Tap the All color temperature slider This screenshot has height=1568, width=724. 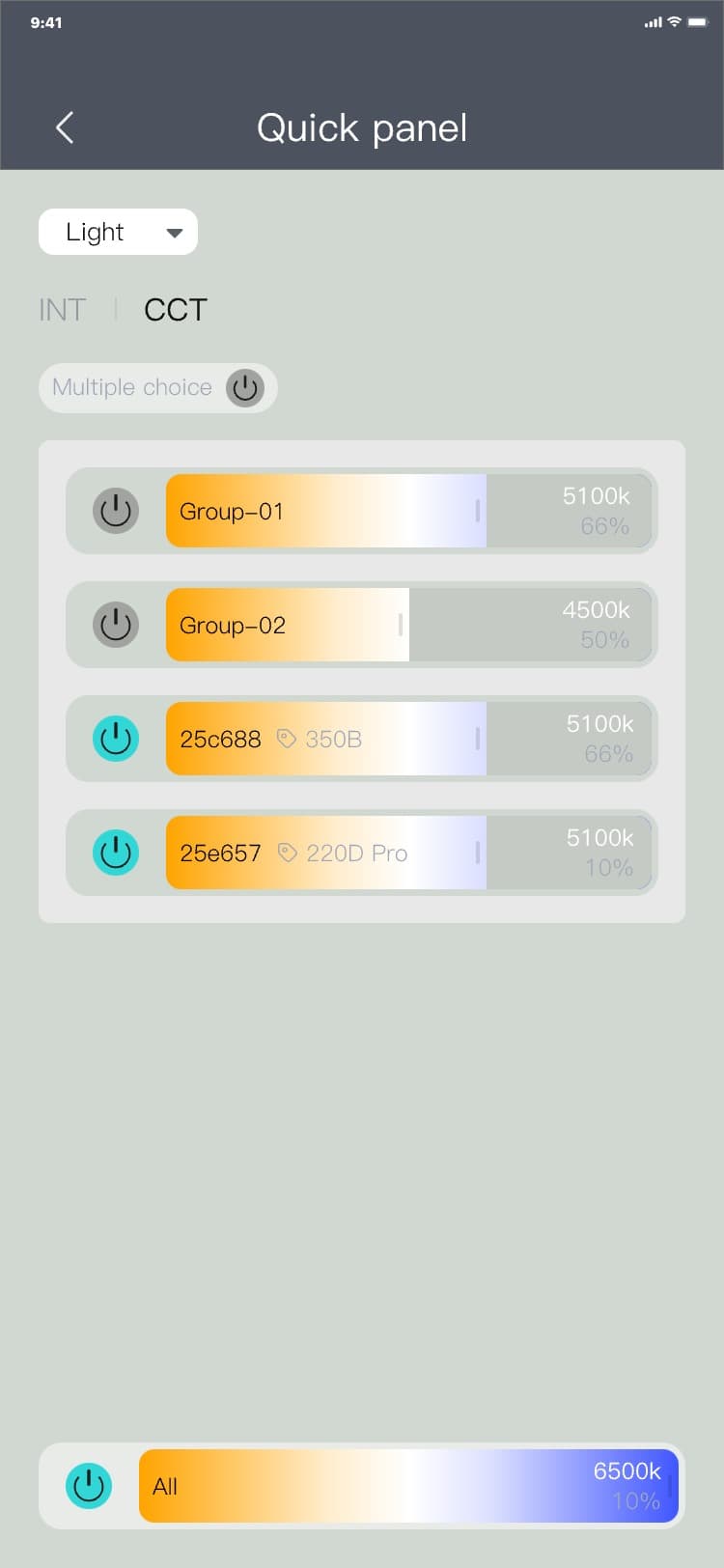point(408,1486)
